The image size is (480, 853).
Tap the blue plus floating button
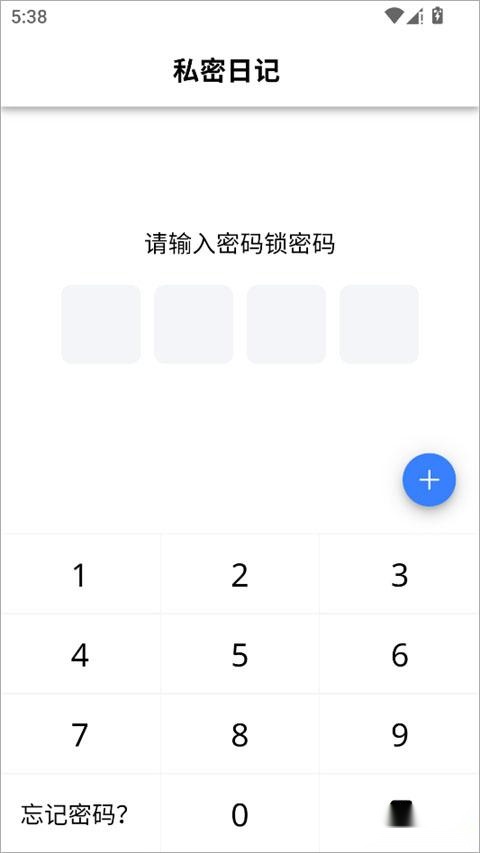(429, 480)
